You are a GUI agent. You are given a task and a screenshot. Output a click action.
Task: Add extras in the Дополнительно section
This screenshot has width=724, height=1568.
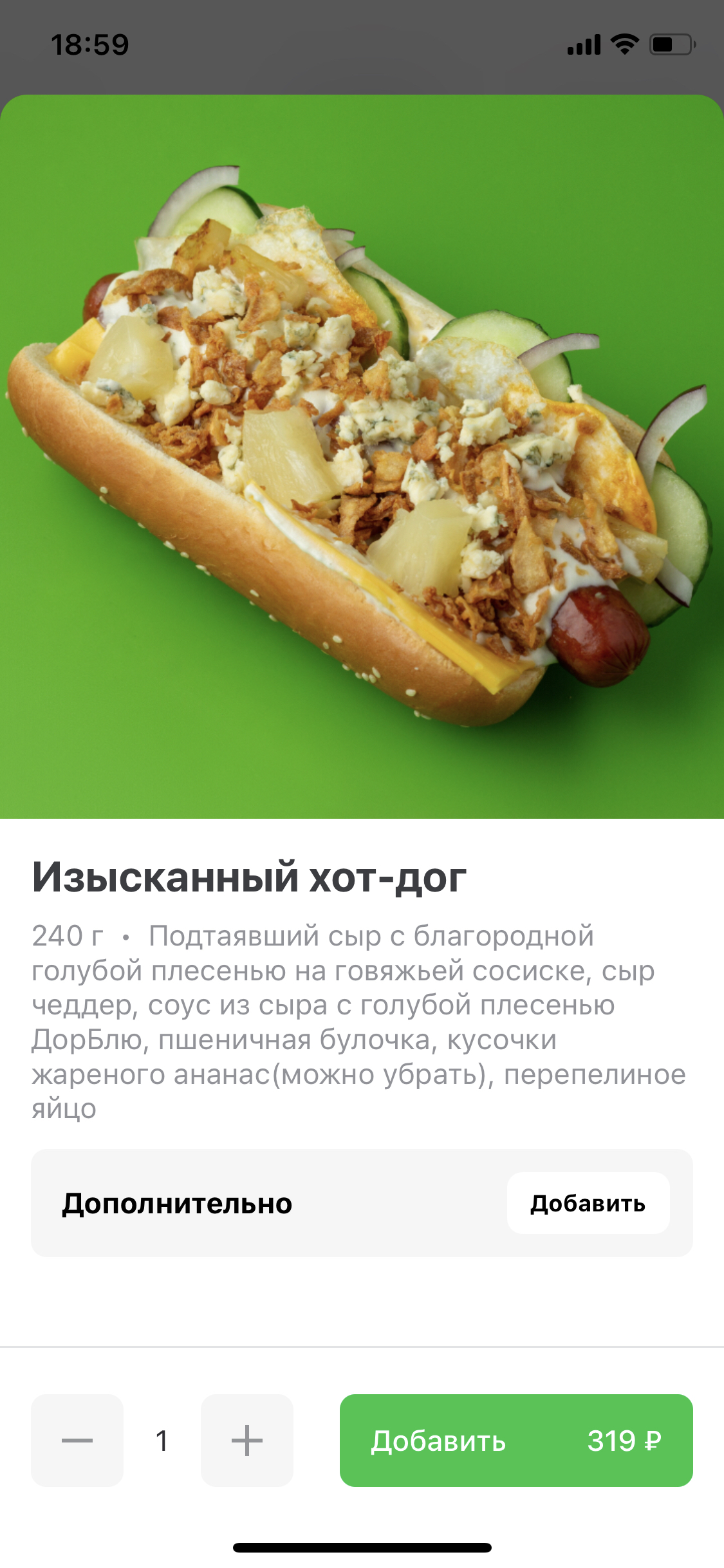click(588, 1203)
